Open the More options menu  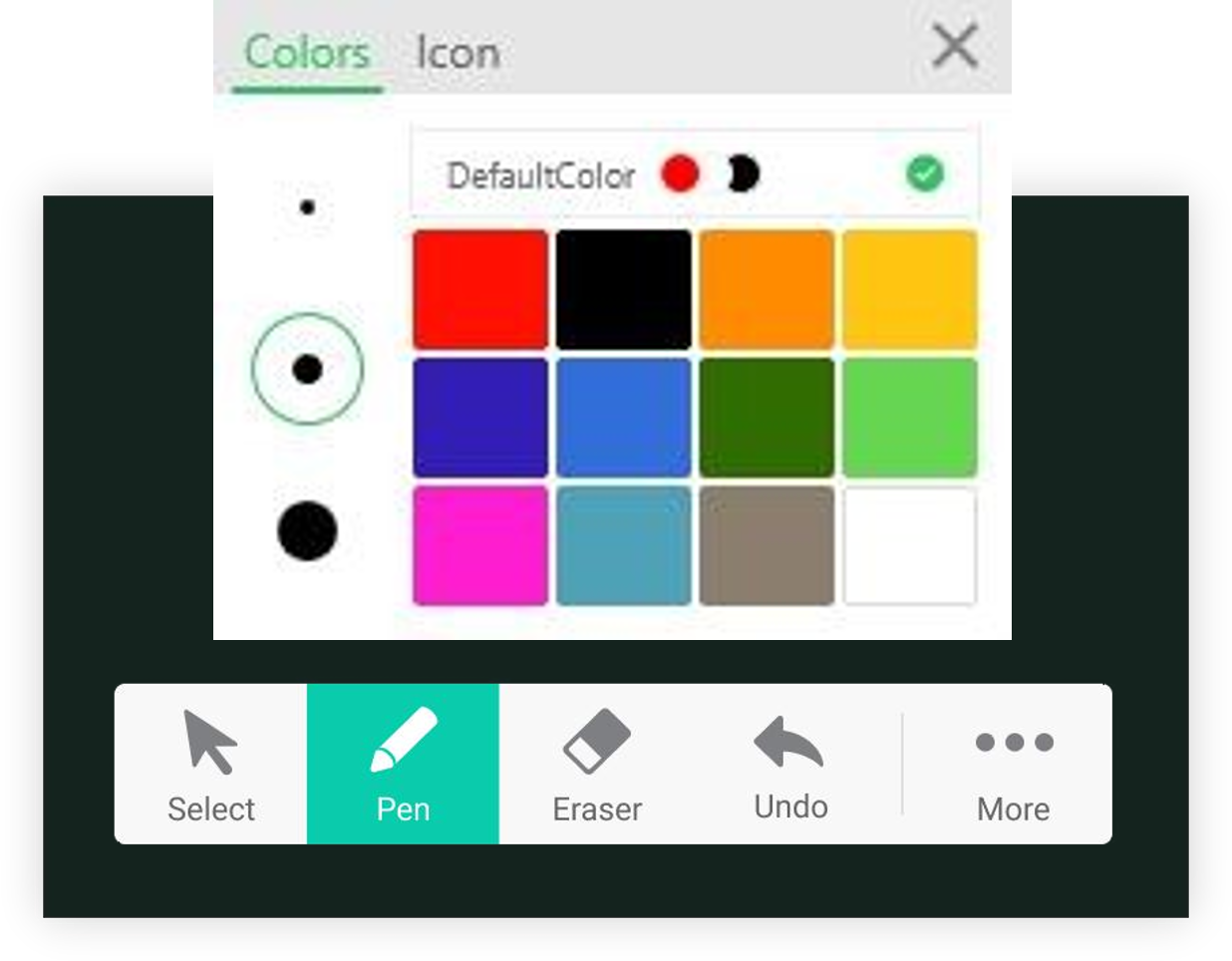click(x=1013, y=765)
